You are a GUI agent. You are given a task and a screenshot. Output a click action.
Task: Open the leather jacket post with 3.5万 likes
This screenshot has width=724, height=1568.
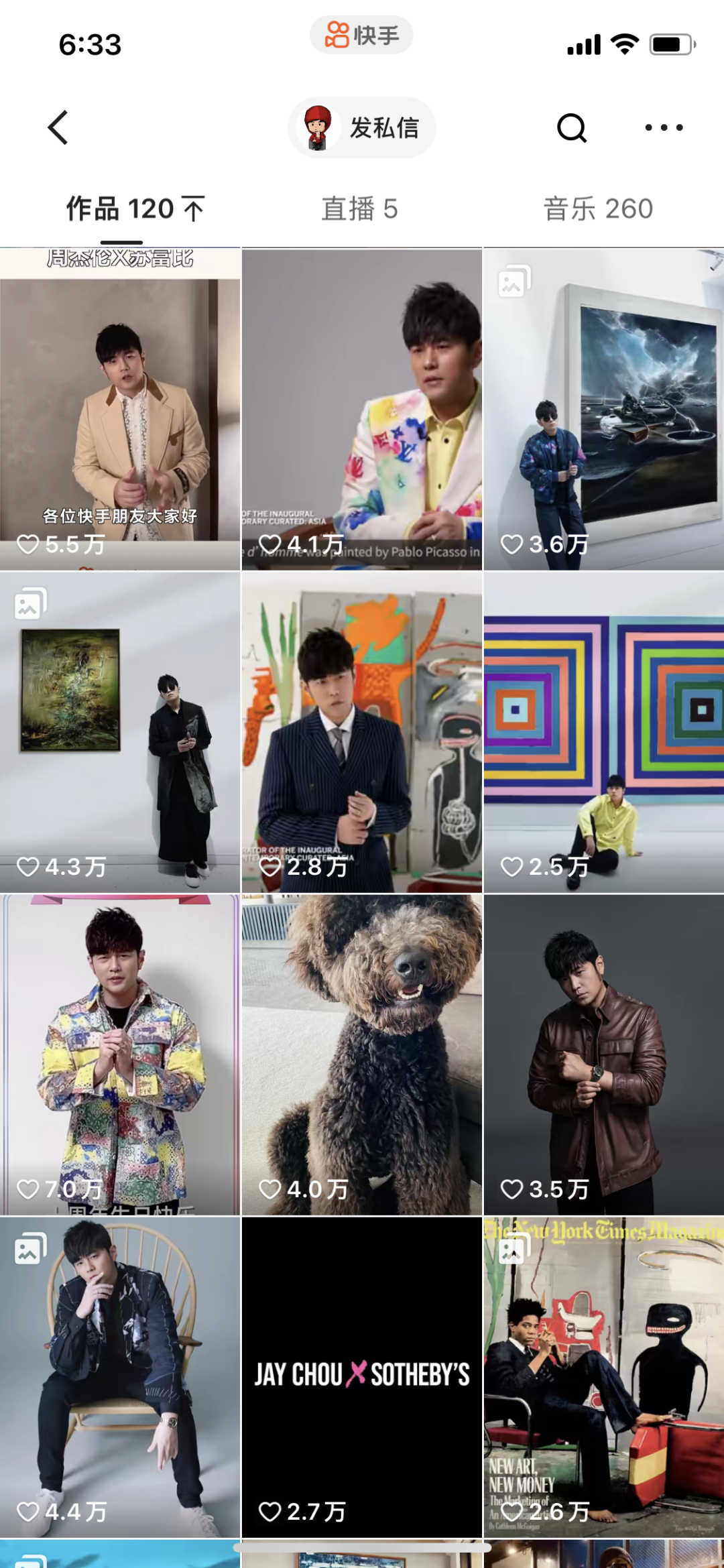[603, 1054]
